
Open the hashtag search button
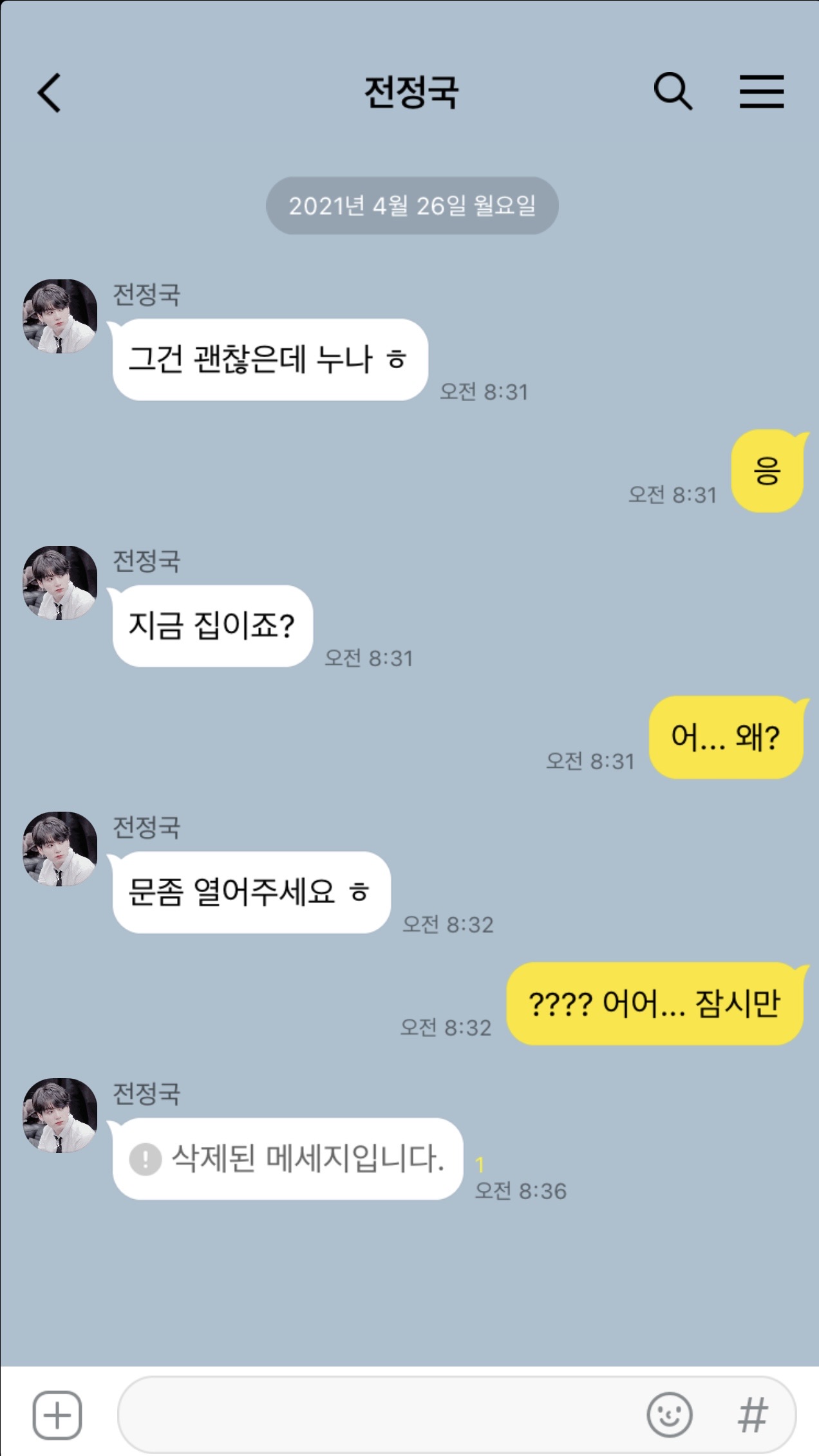point(752,1415)
